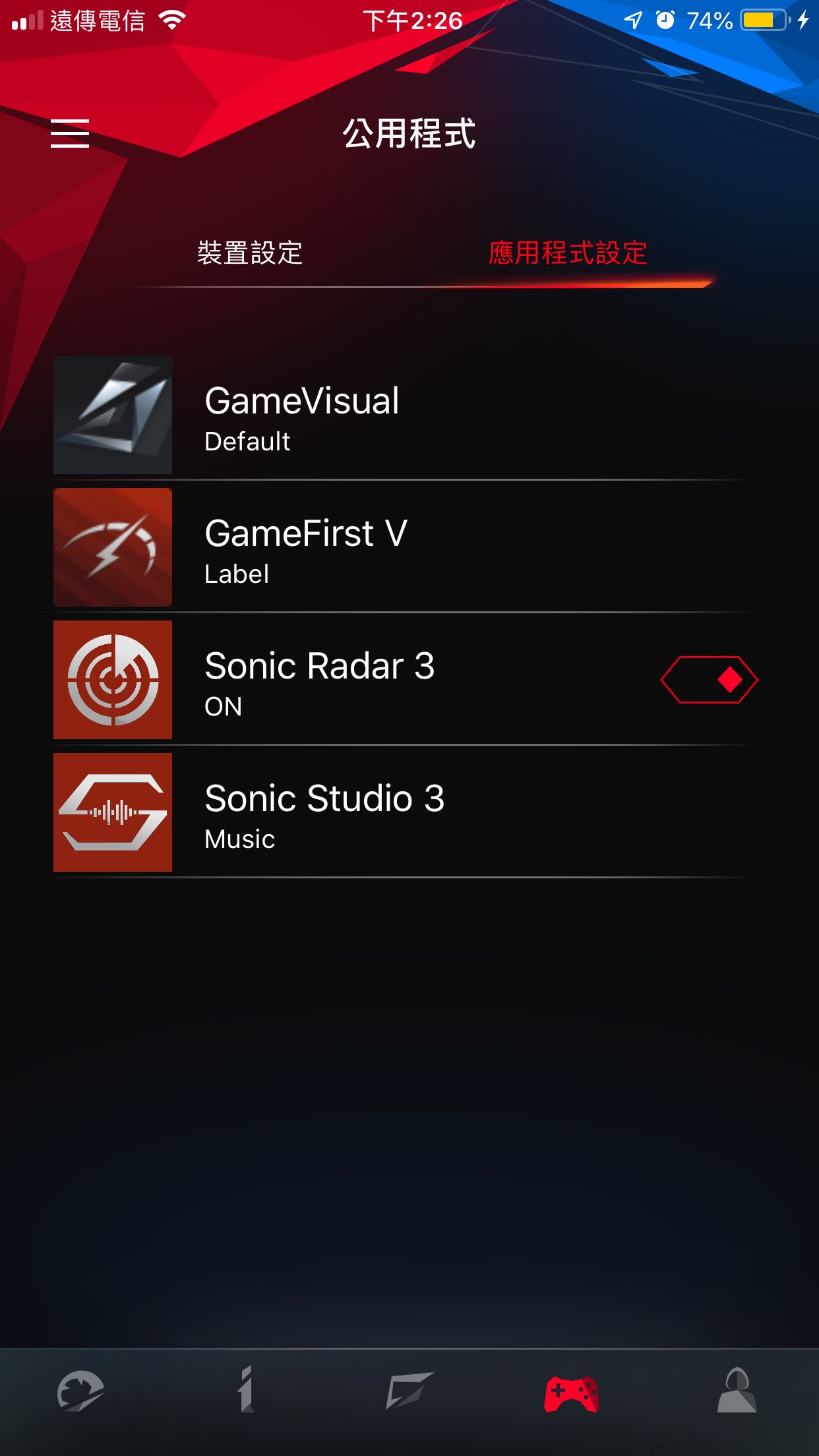819x1456 pixels.
Task: Open GameVisual settings row
Action: [404, 415]
